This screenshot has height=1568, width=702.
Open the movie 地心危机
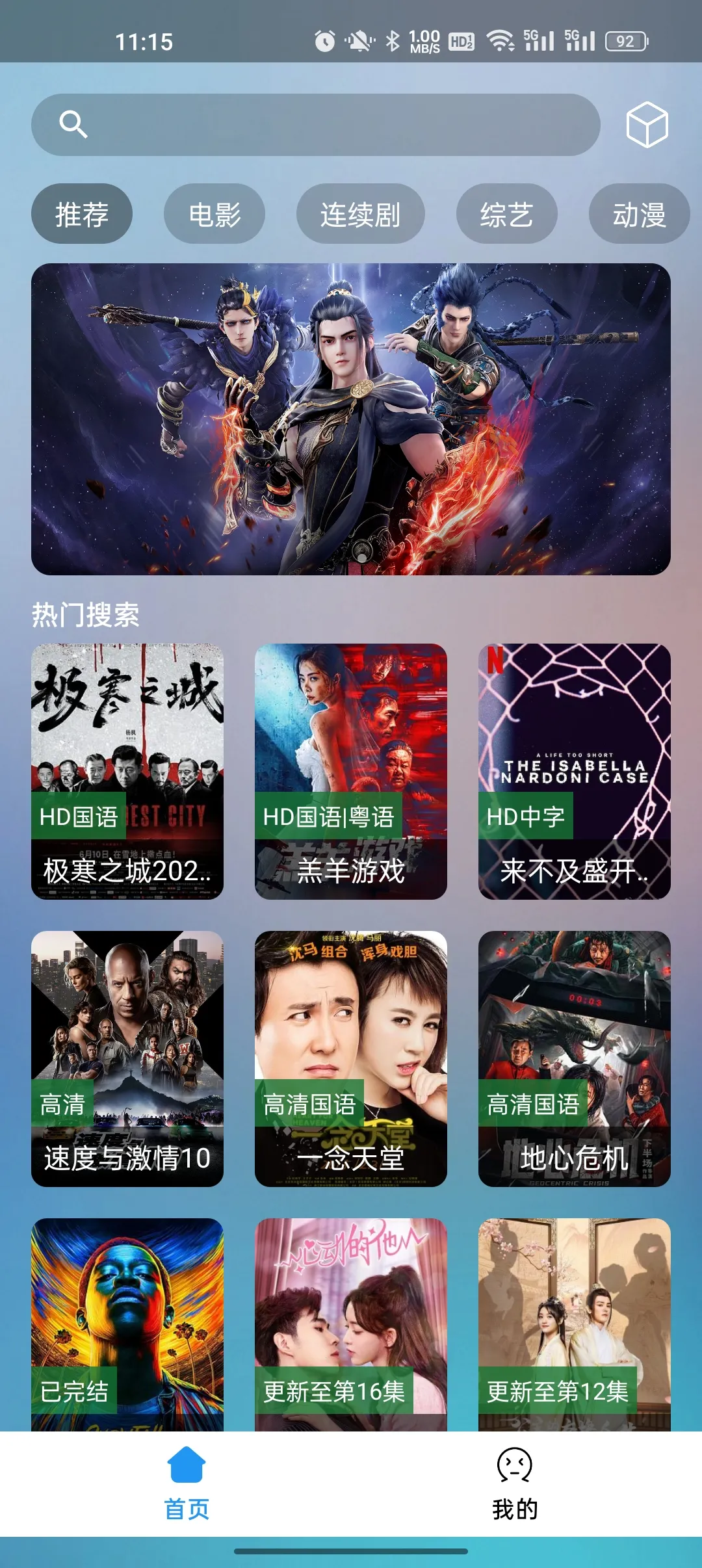coord(575,1058)
